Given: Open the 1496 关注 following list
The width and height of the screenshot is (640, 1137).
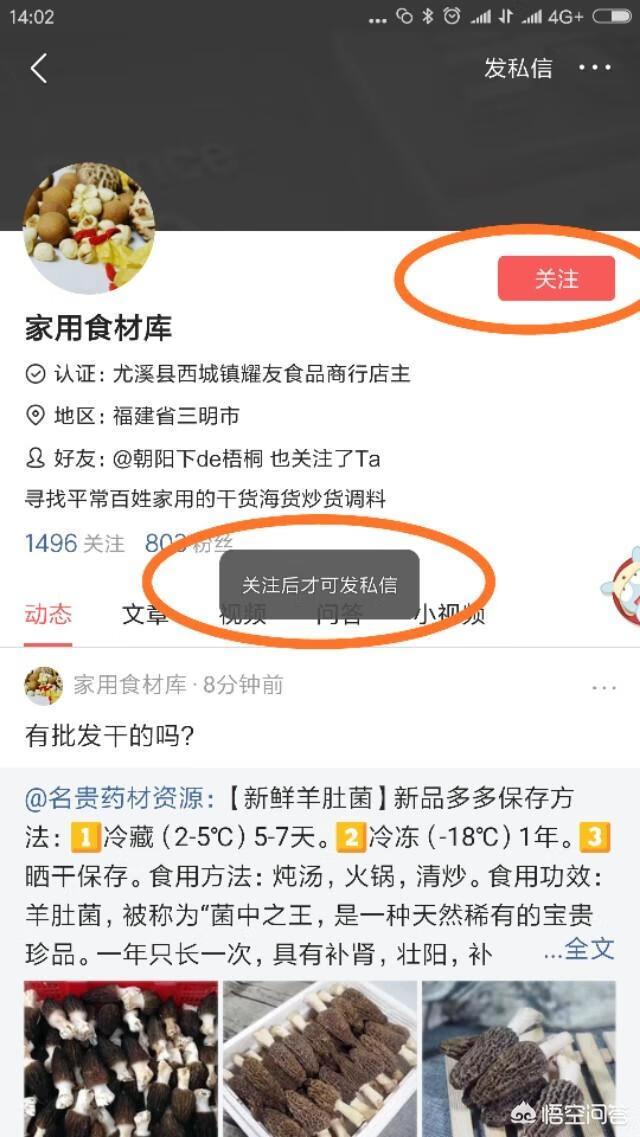Looking at the screenshot, I should pos(75,543).
